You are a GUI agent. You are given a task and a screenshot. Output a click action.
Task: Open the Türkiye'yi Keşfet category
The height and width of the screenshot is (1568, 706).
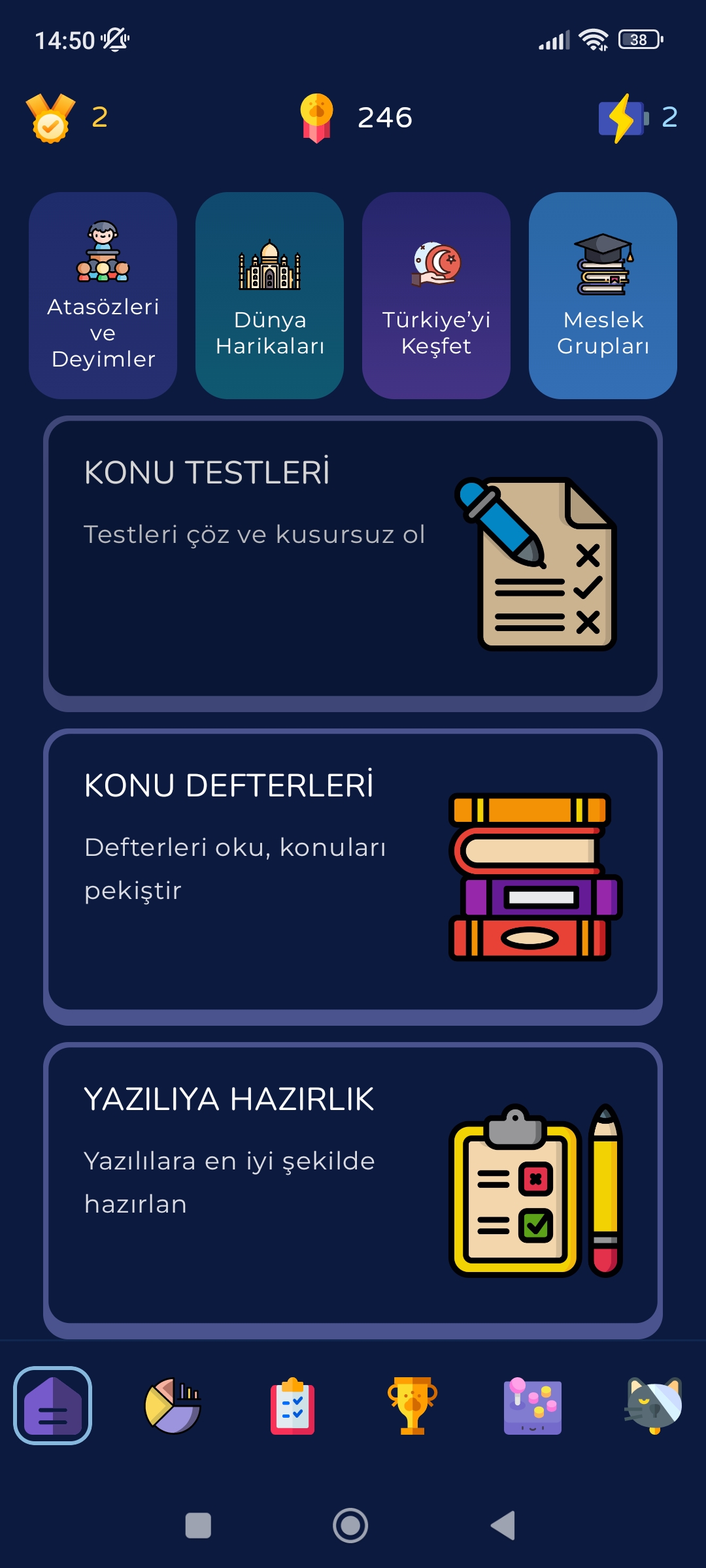435,294
